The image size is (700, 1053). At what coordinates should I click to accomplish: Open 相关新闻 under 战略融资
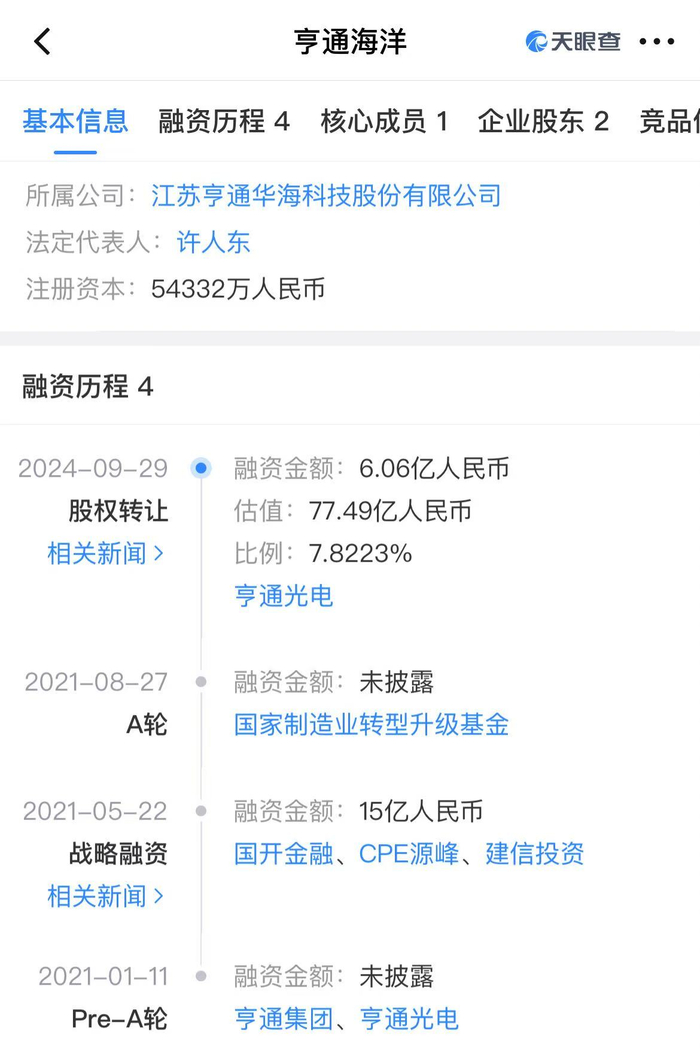pyautogui.click(x=105, y=896)
